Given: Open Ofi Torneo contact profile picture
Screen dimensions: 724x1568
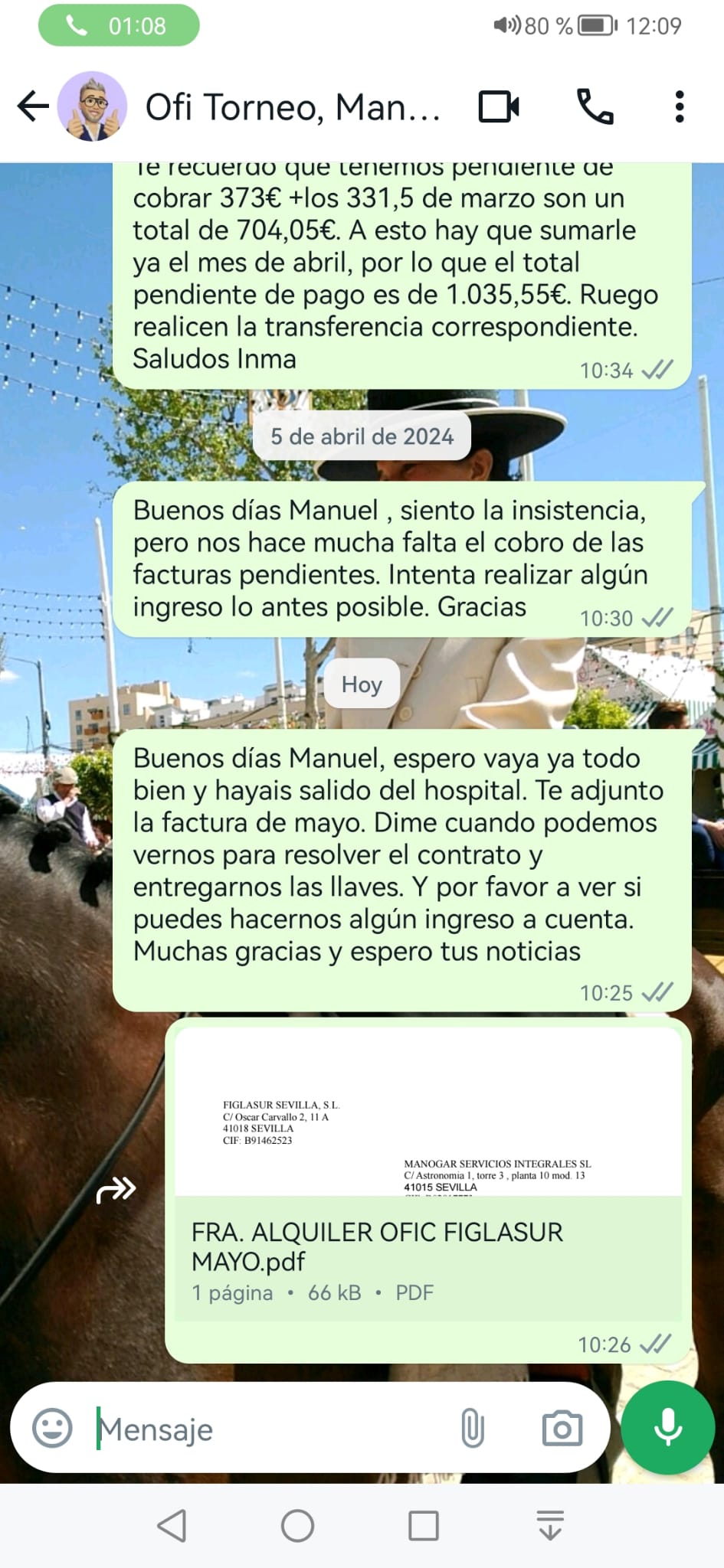Looking at the screenshot, I should tap(93, 106).
